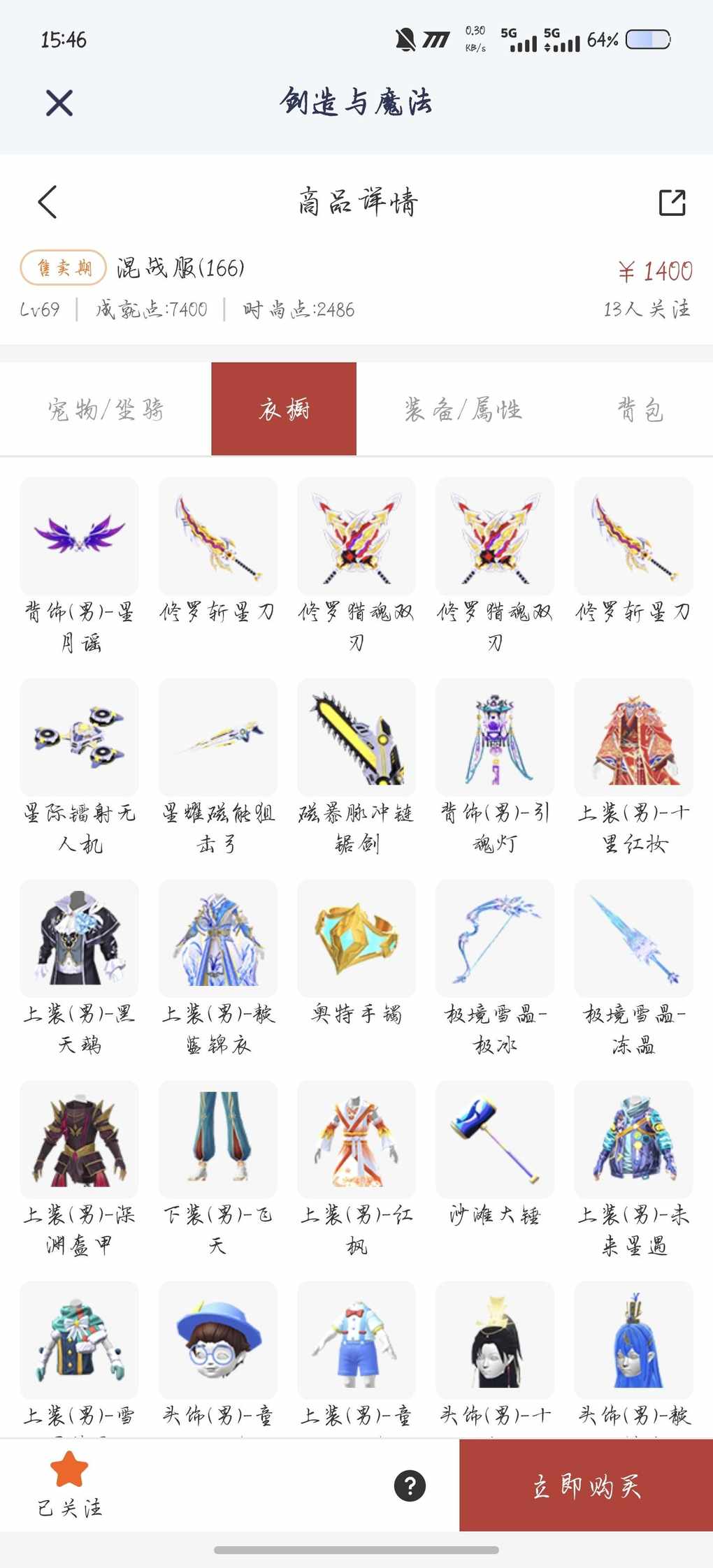The image size is (713, 1568).
Task: Open the help question mark icon
Action: click(410, 1486)
